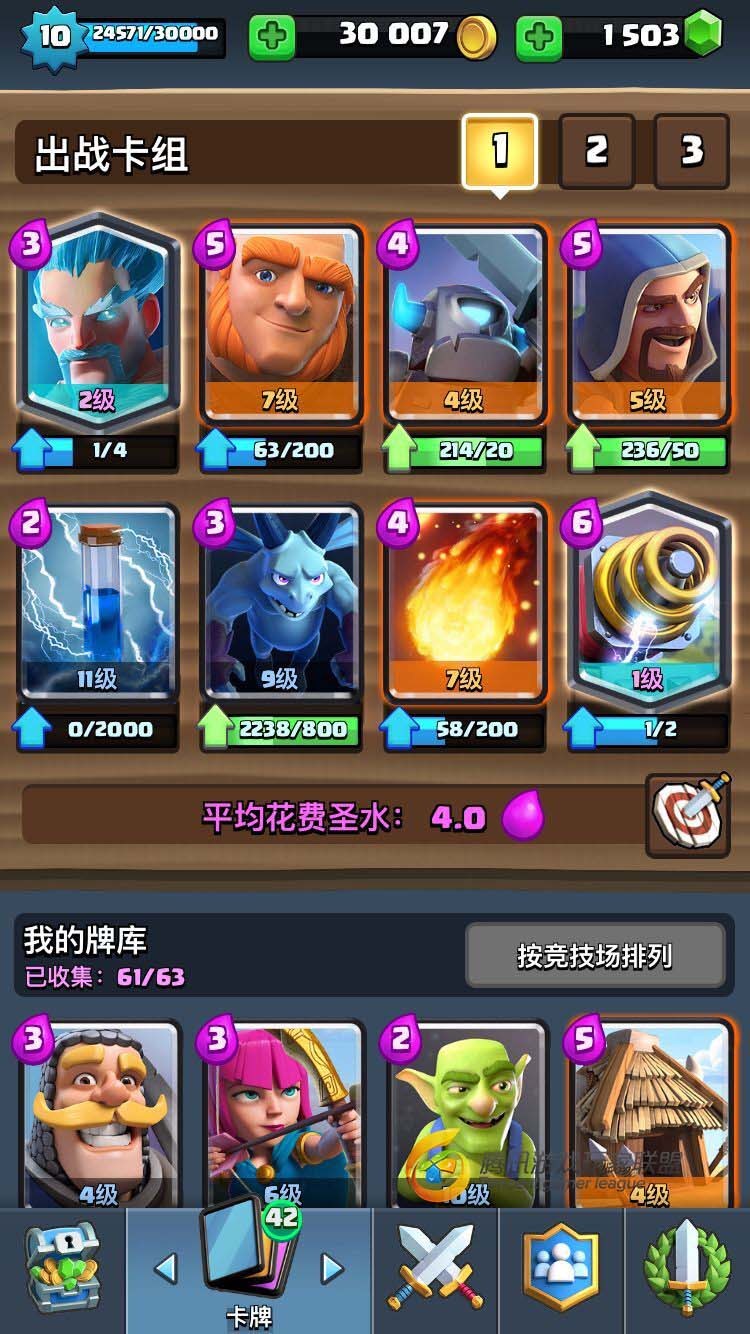The image size is (750, 1334).
Task: Open the shop chest tab
Action: (x=62, y=1270)
